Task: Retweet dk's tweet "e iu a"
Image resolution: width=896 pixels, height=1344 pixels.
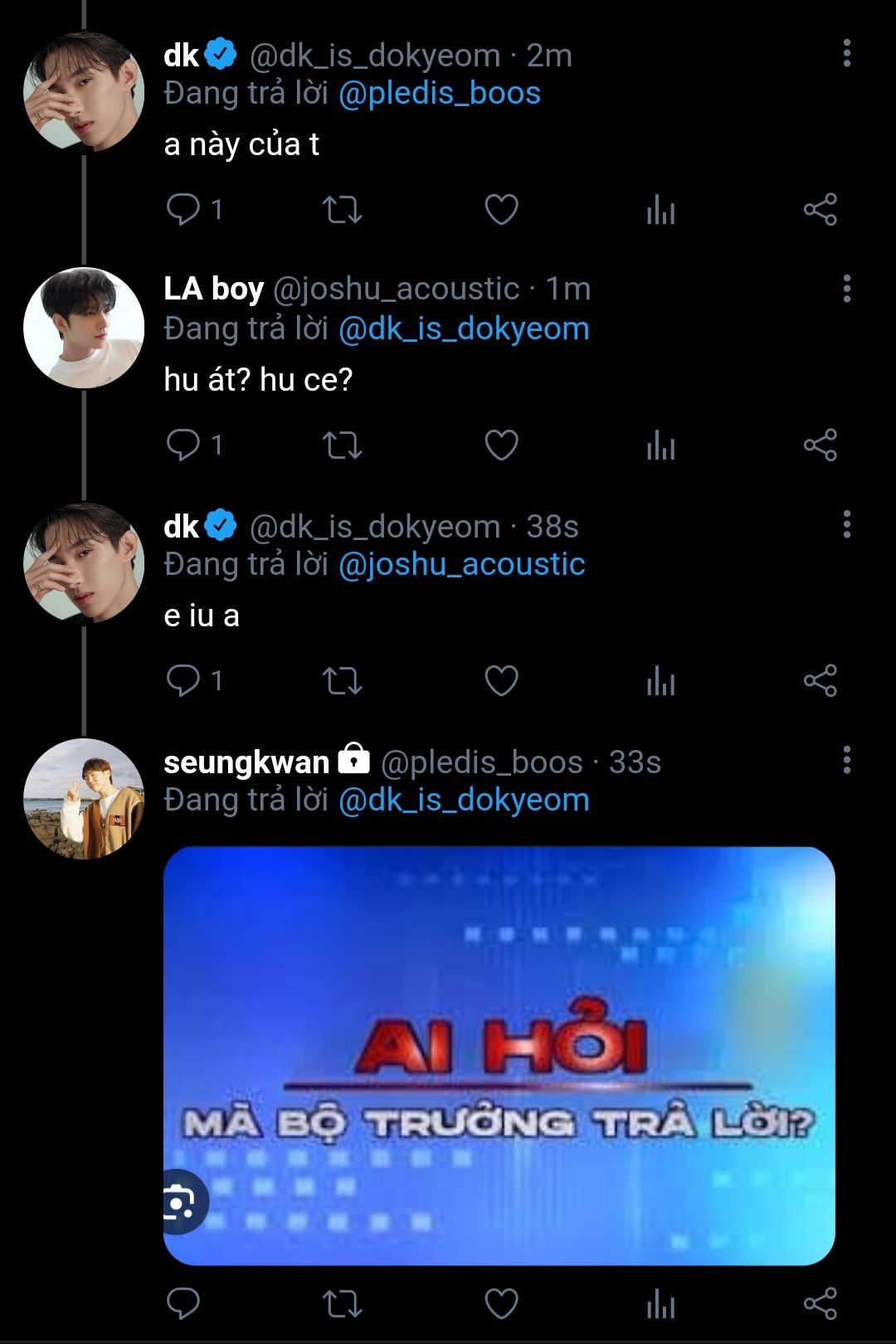Action: click(342, 680)
